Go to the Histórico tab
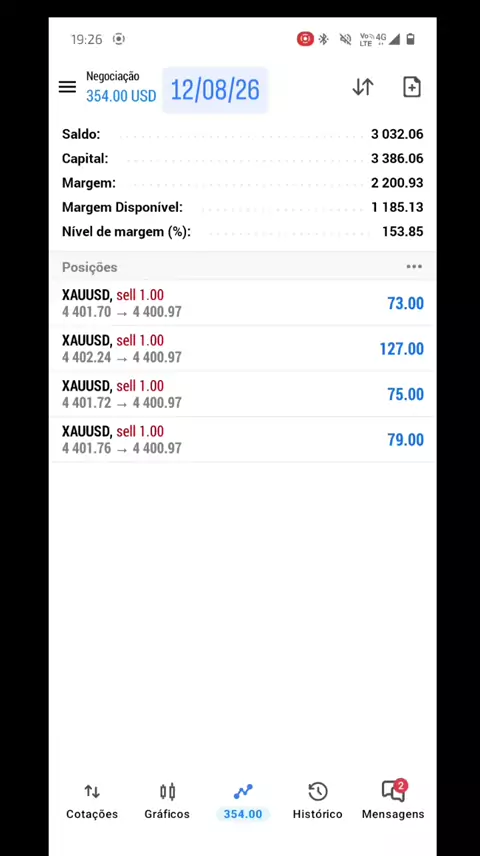The image size is (480, 856). (317, 801)
